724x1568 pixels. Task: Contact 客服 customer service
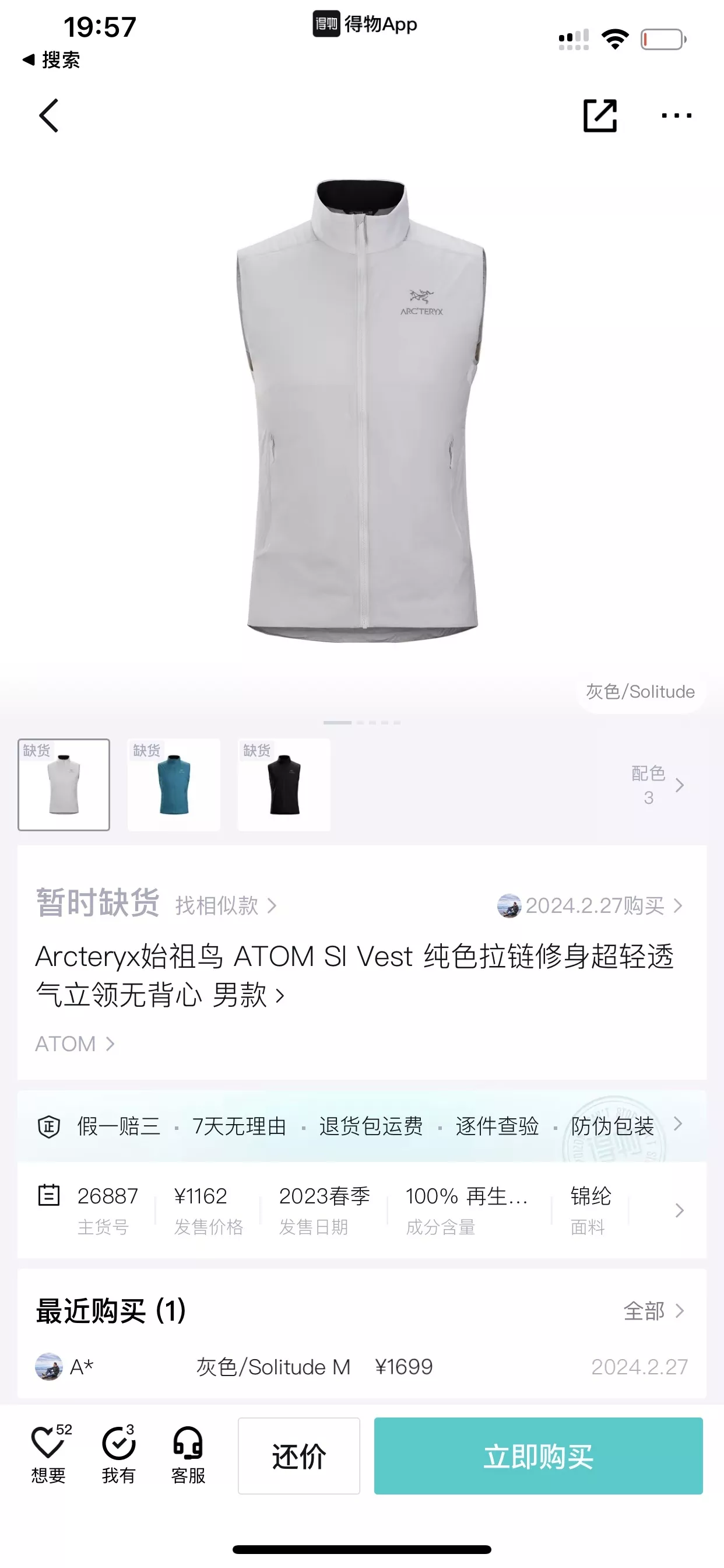(x=188, y=1454)
